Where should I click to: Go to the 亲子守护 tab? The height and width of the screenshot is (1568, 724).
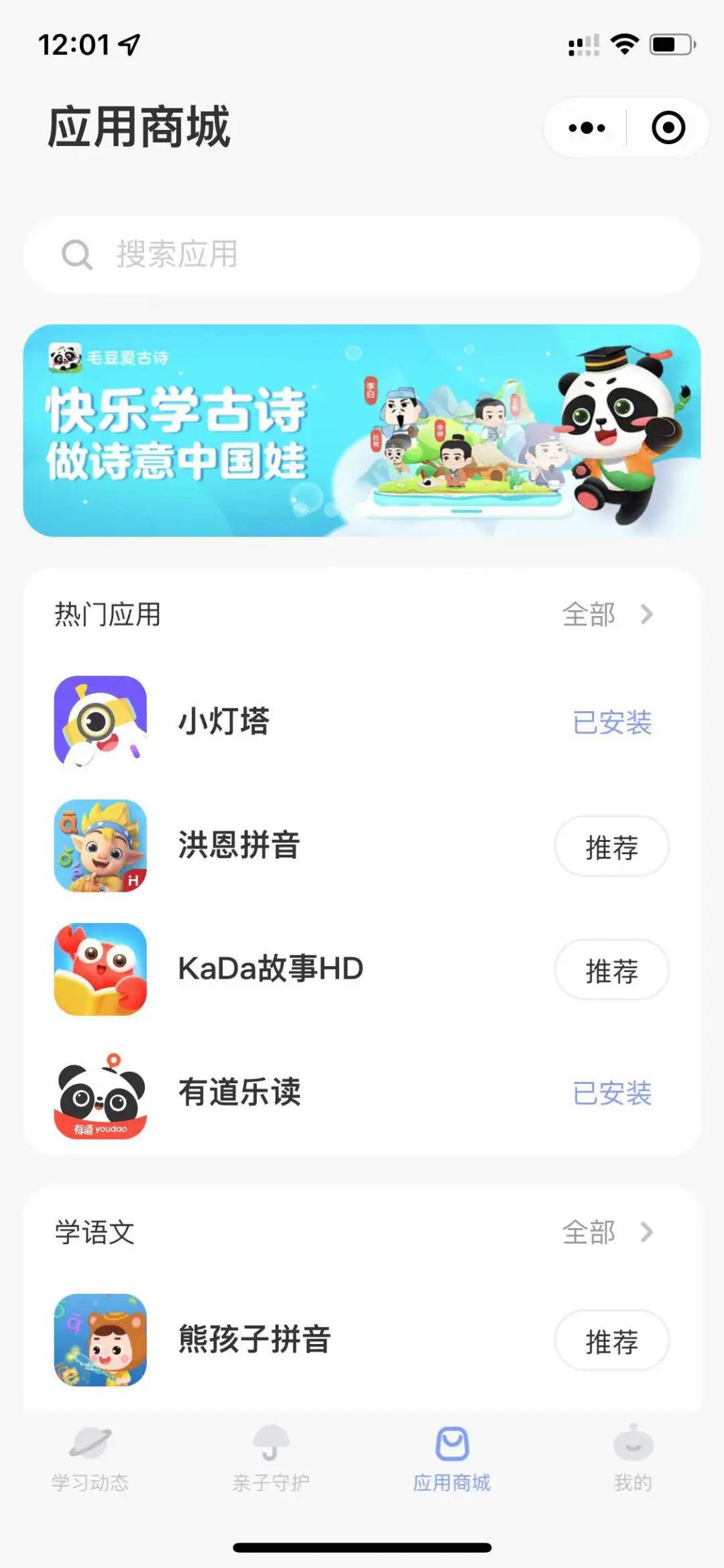click(x=271, y=1459)
